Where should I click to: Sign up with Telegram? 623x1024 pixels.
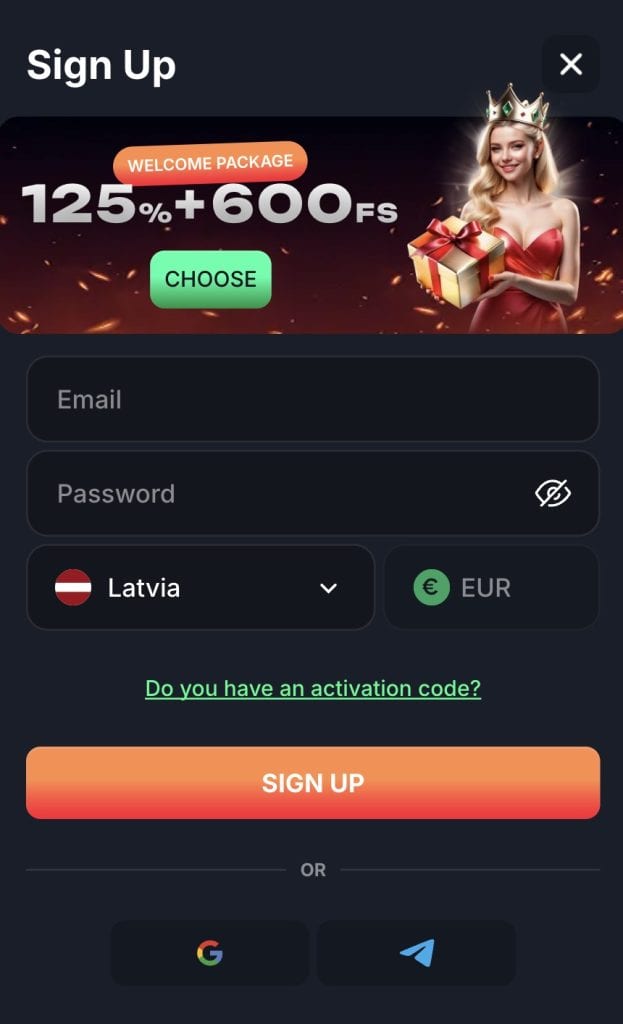[x=416, y=953]
